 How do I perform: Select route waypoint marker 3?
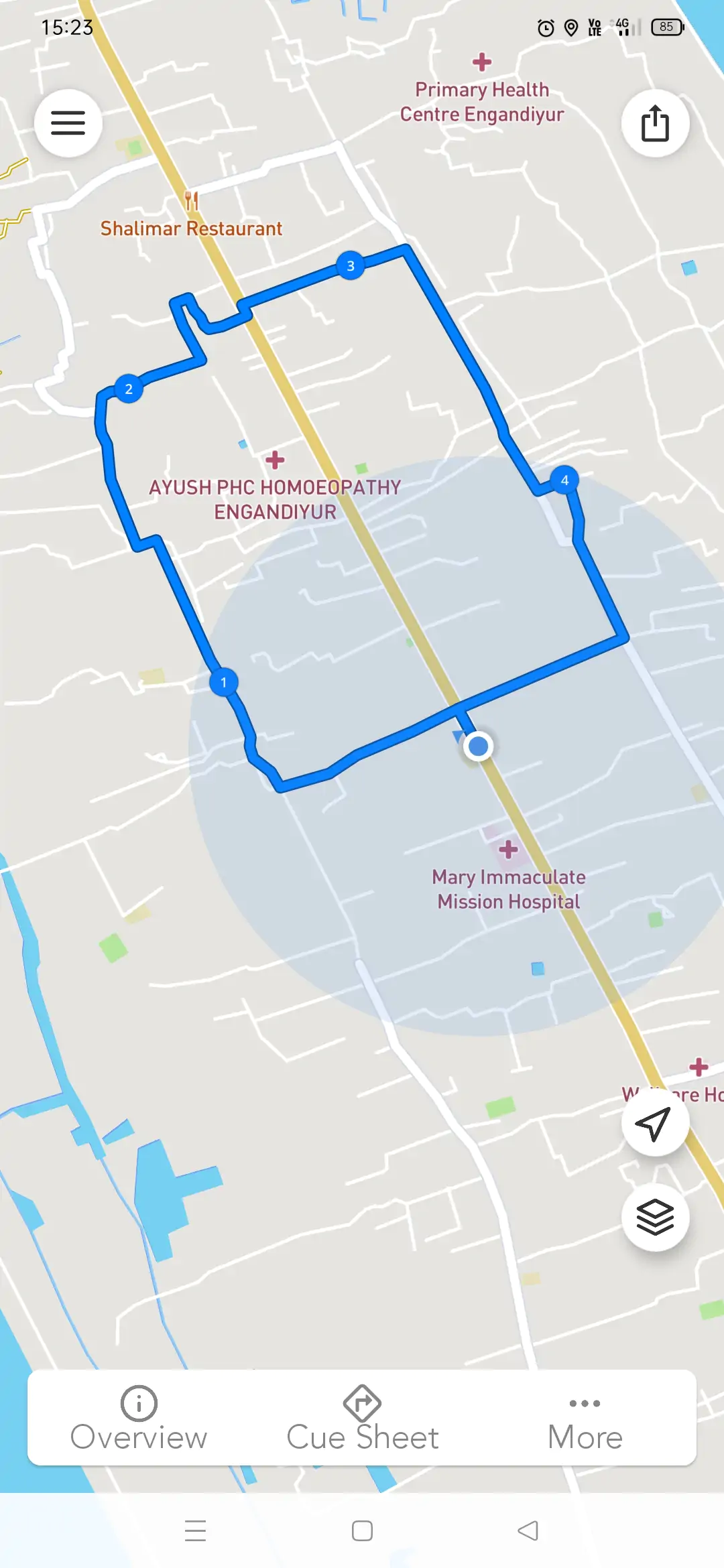[x=350, y=266]
